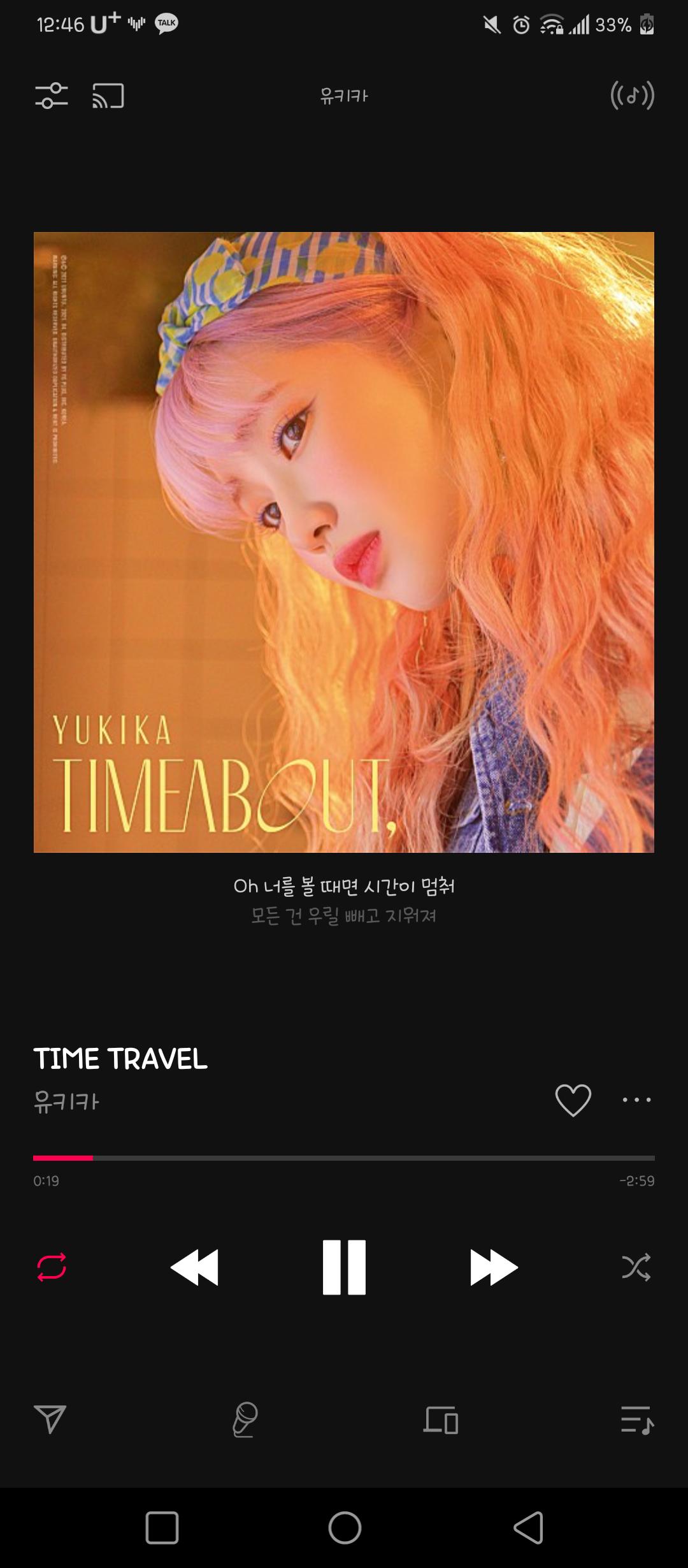Go to the home screen
688x1568 pixels.
click(x=345, y=1527)
